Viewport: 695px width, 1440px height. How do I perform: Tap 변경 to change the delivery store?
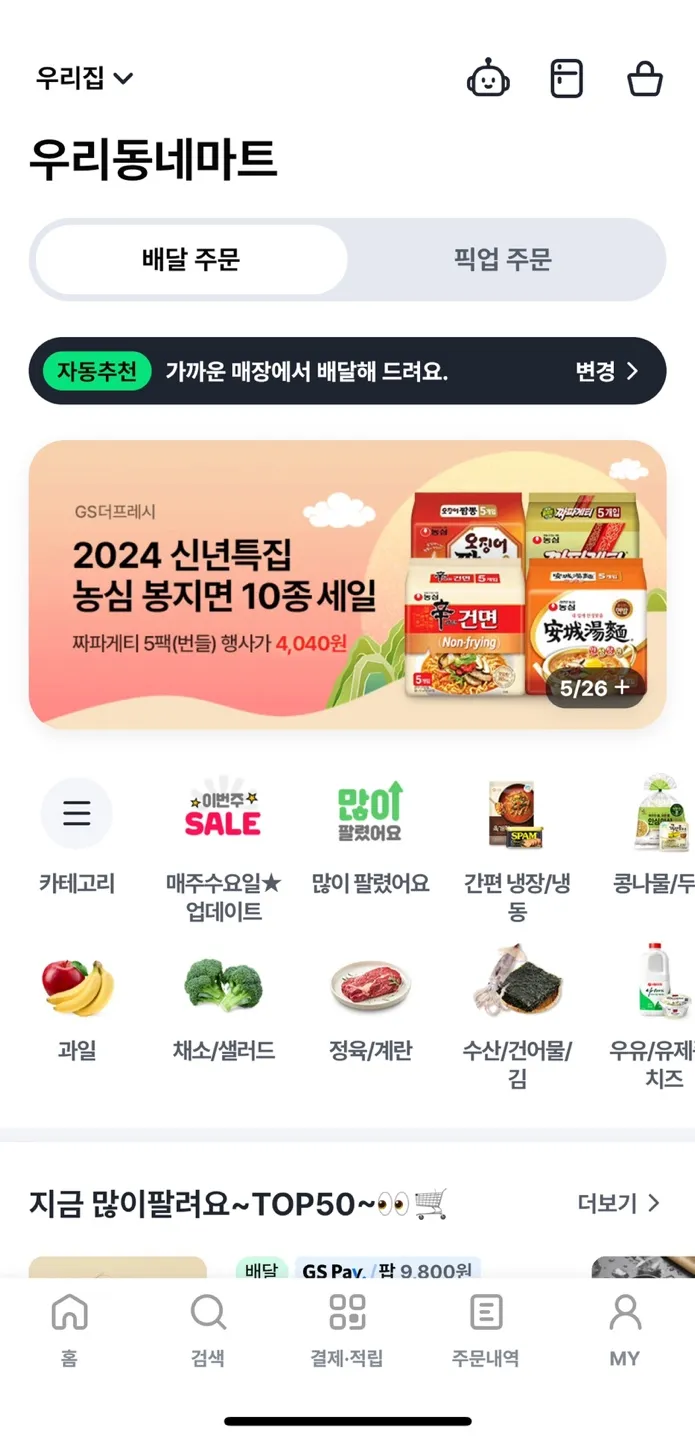click(606, 372)
